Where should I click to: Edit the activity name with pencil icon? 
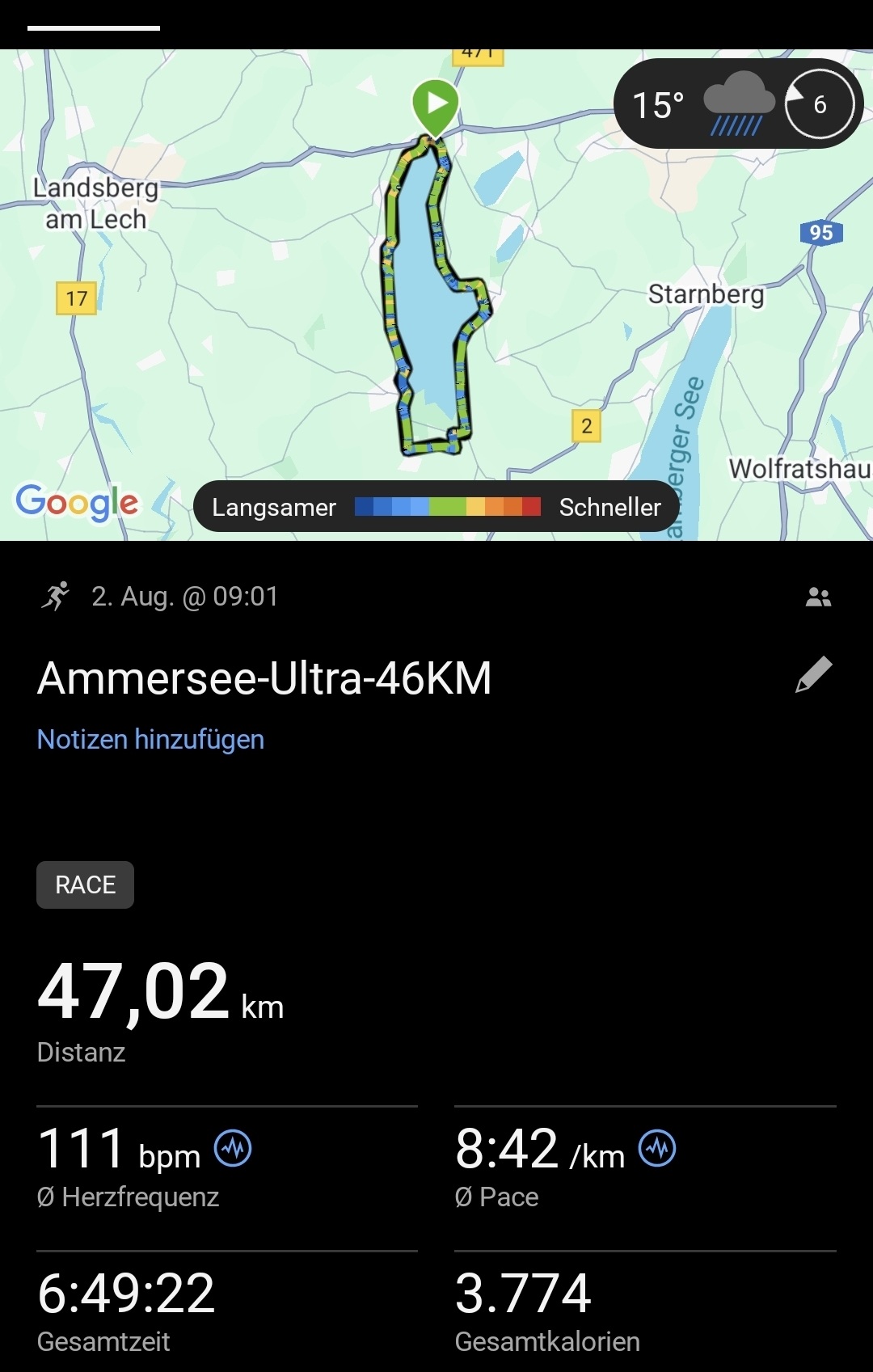click(813, 675)
